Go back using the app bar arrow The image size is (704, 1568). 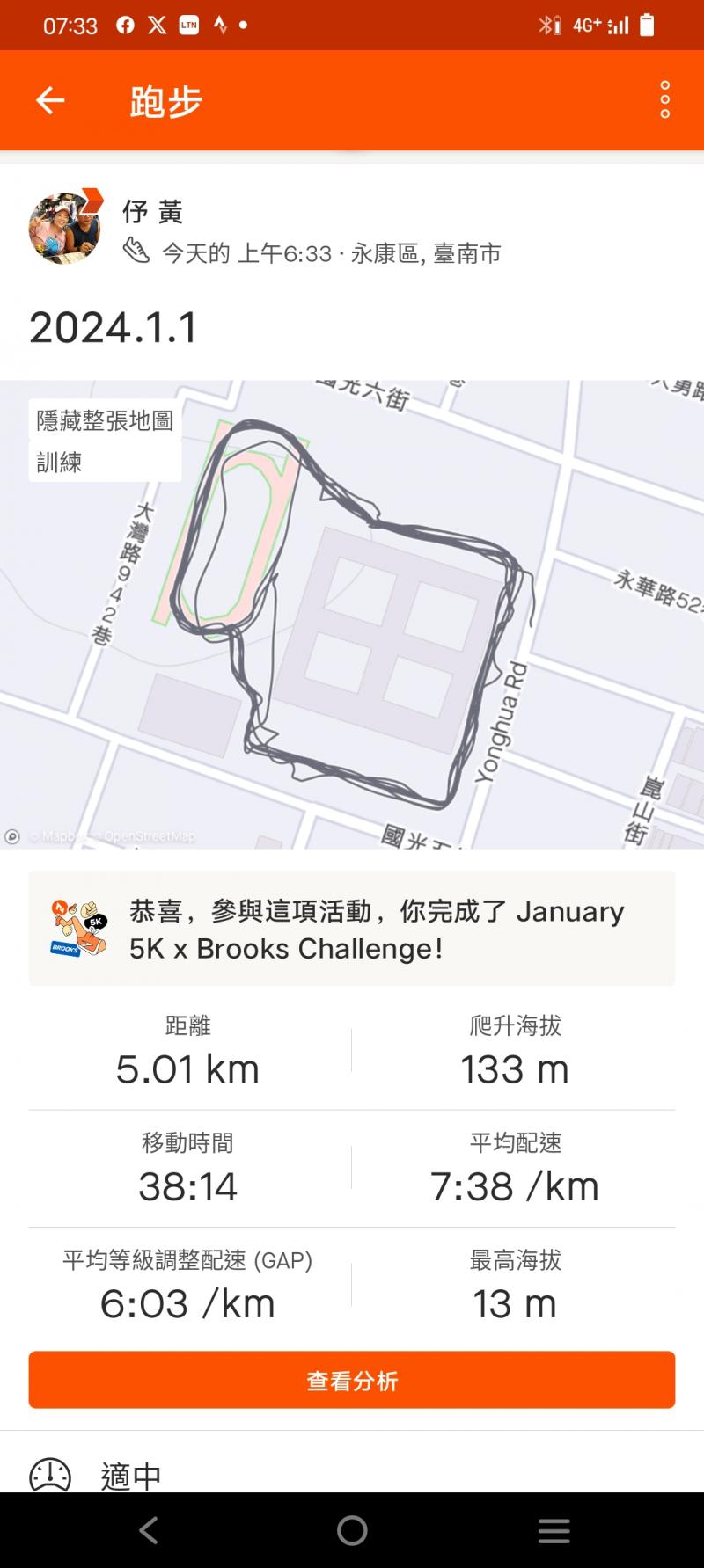coord(50,100)
